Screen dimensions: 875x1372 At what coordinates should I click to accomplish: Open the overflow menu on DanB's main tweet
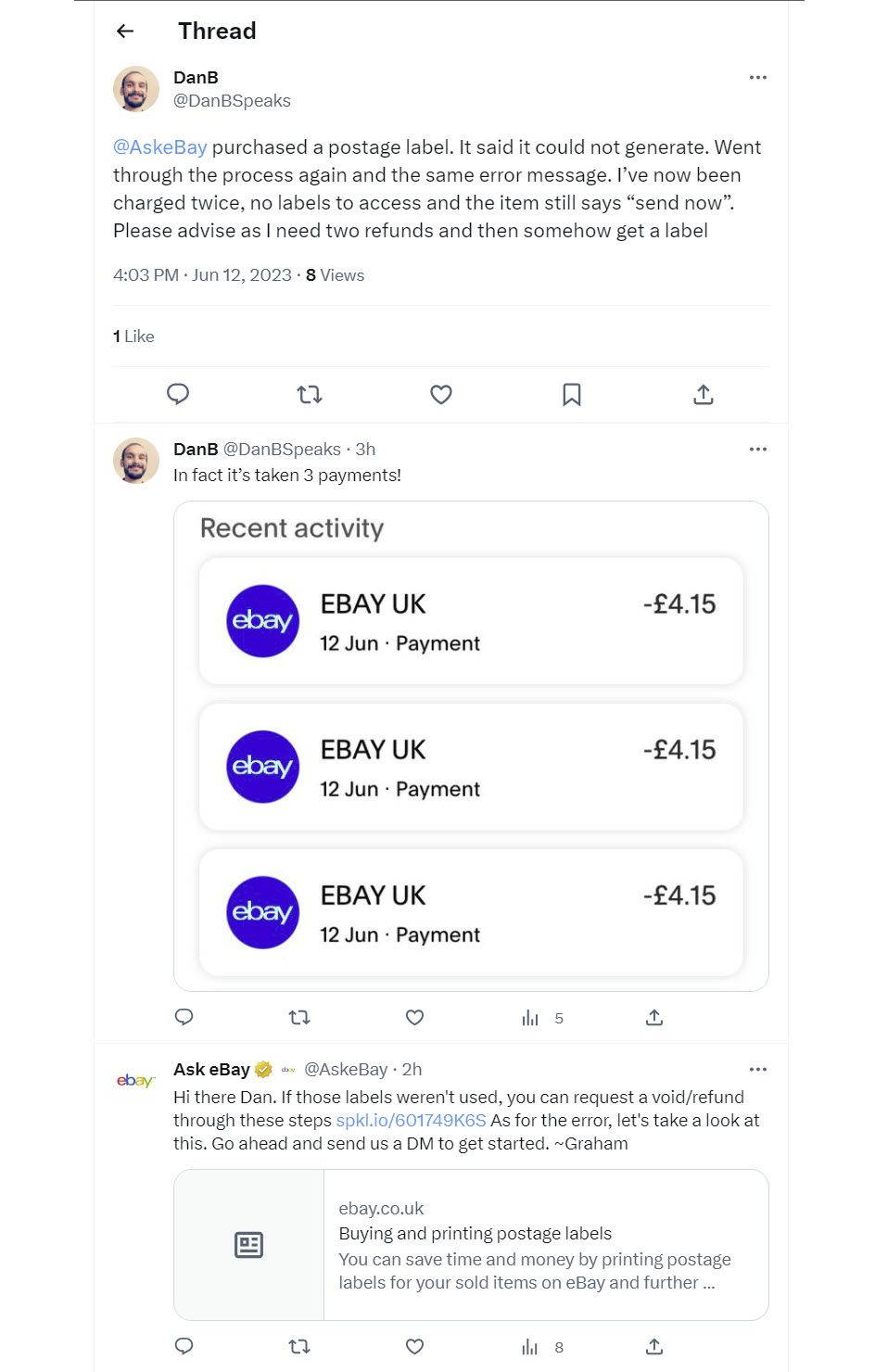(x=757, y=78)
